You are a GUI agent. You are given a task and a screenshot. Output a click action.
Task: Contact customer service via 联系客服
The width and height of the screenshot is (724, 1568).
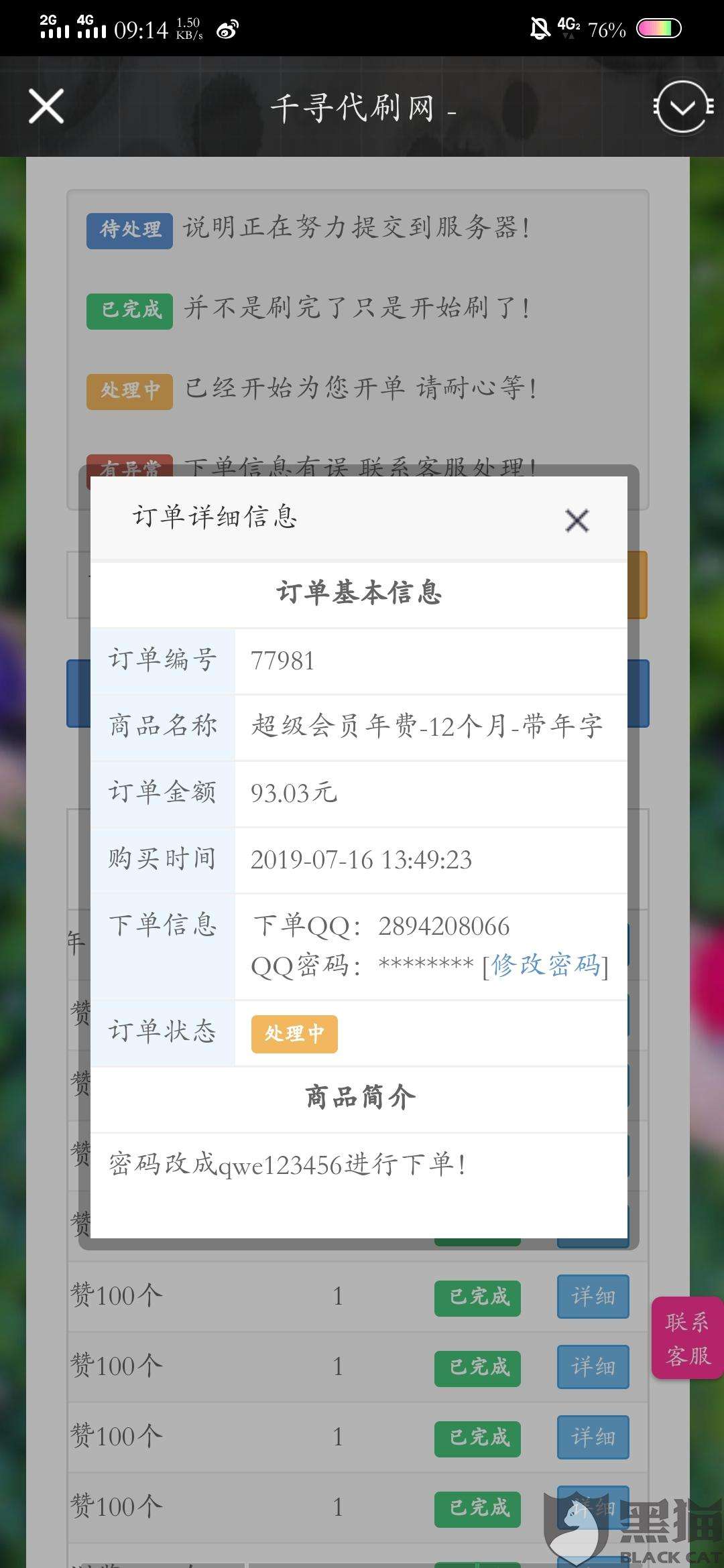(687, 1338)
